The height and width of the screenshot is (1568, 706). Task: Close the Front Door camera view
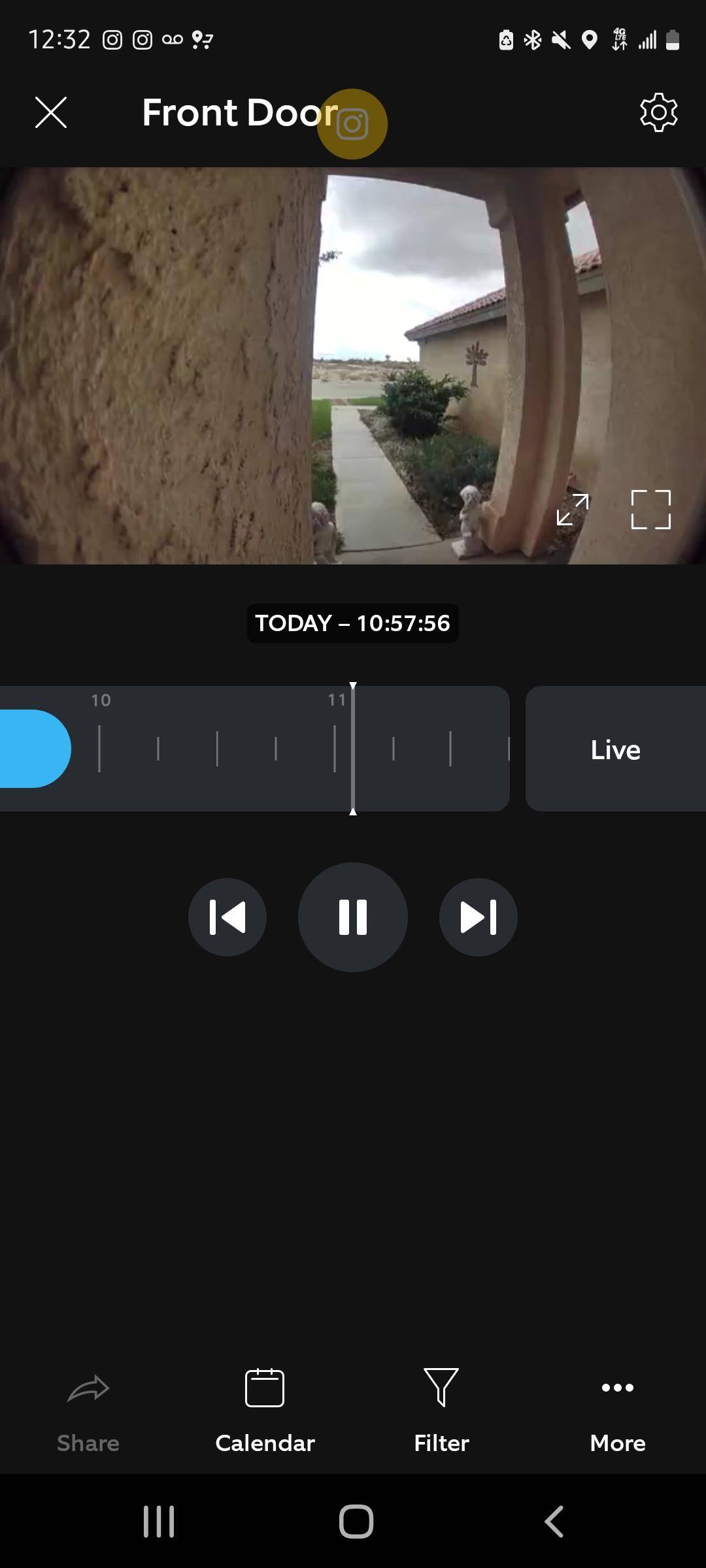tap(51, 112)
